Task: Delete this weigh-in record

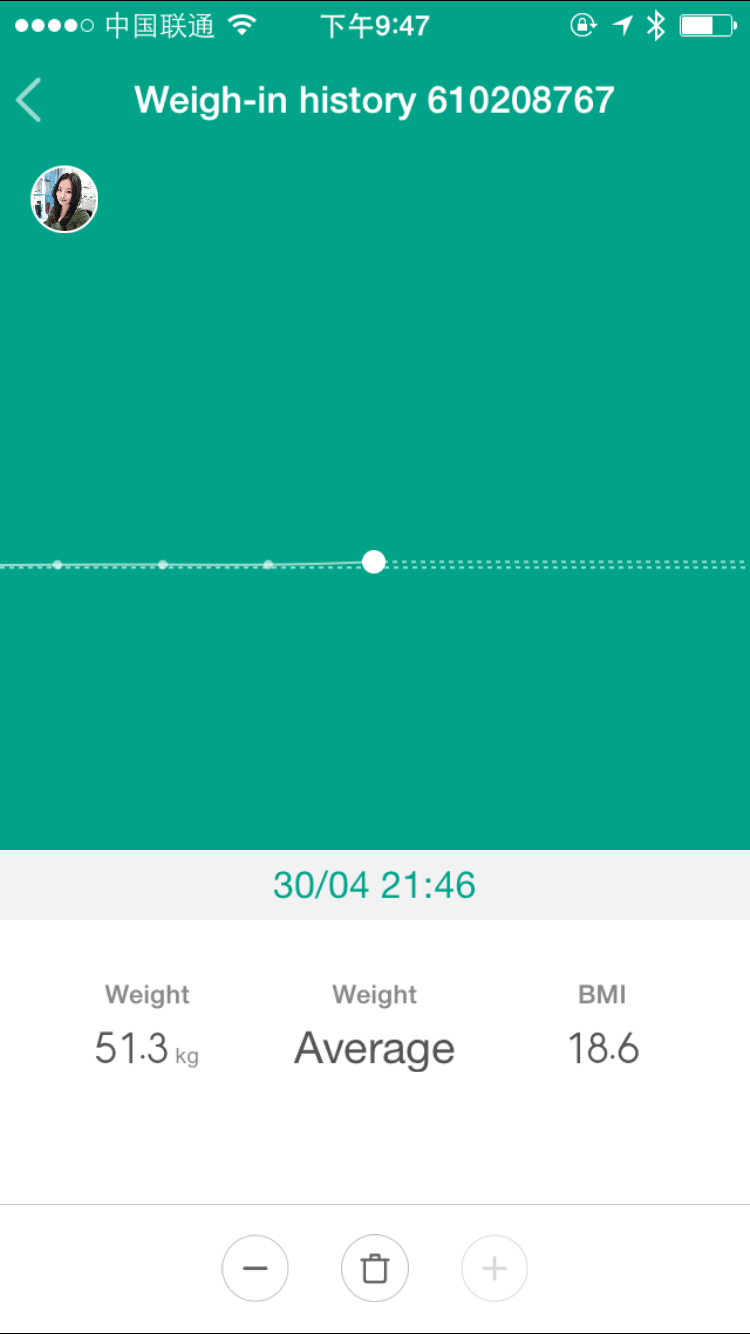Action: [x=375, y=1269]
